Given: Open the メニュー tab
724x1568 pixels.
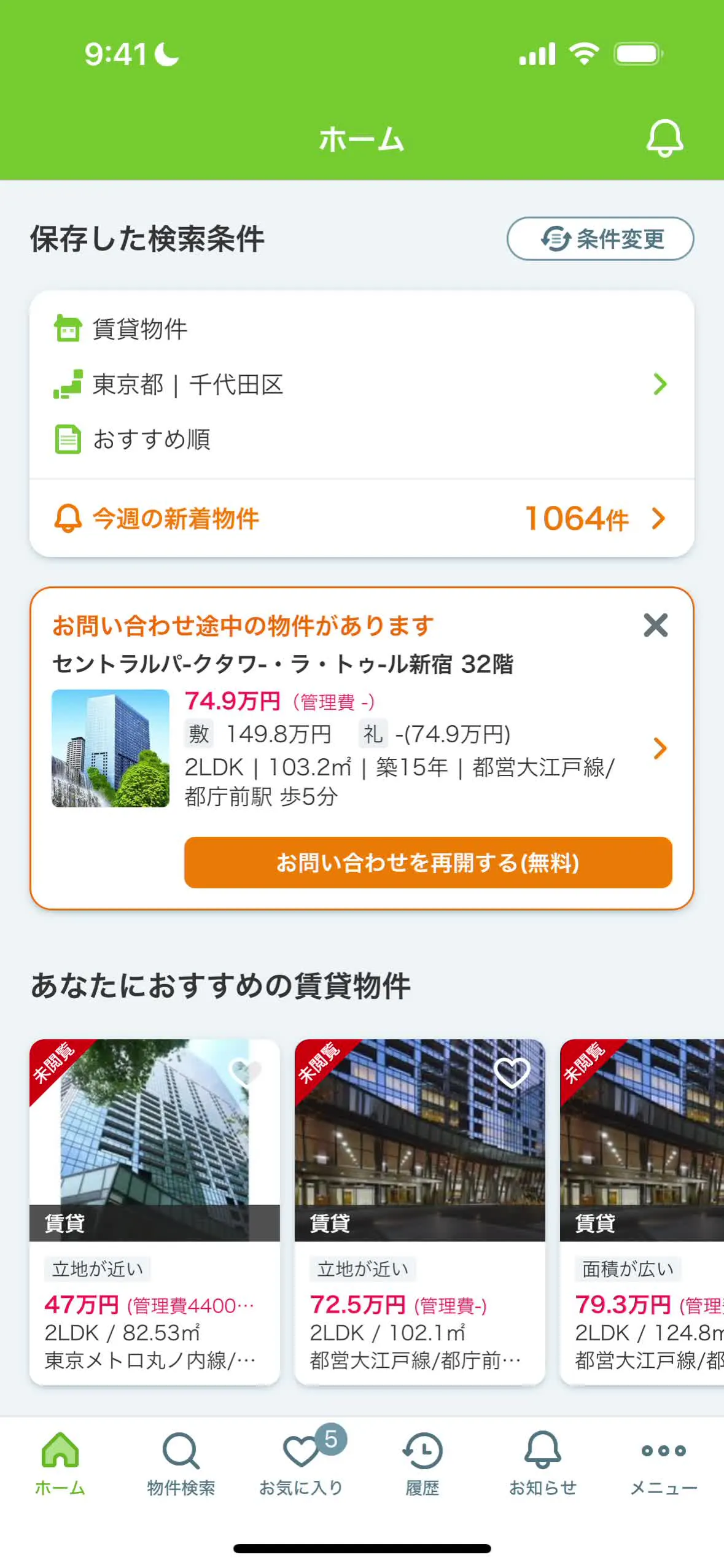Looking at the screenshot, I should [664, 1464].
